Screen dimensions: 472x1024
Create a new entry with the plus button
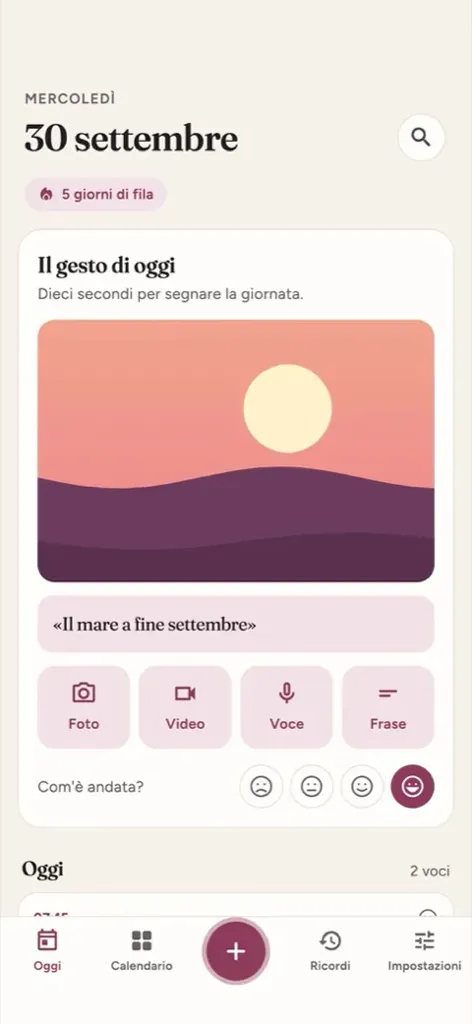(236, 951)
